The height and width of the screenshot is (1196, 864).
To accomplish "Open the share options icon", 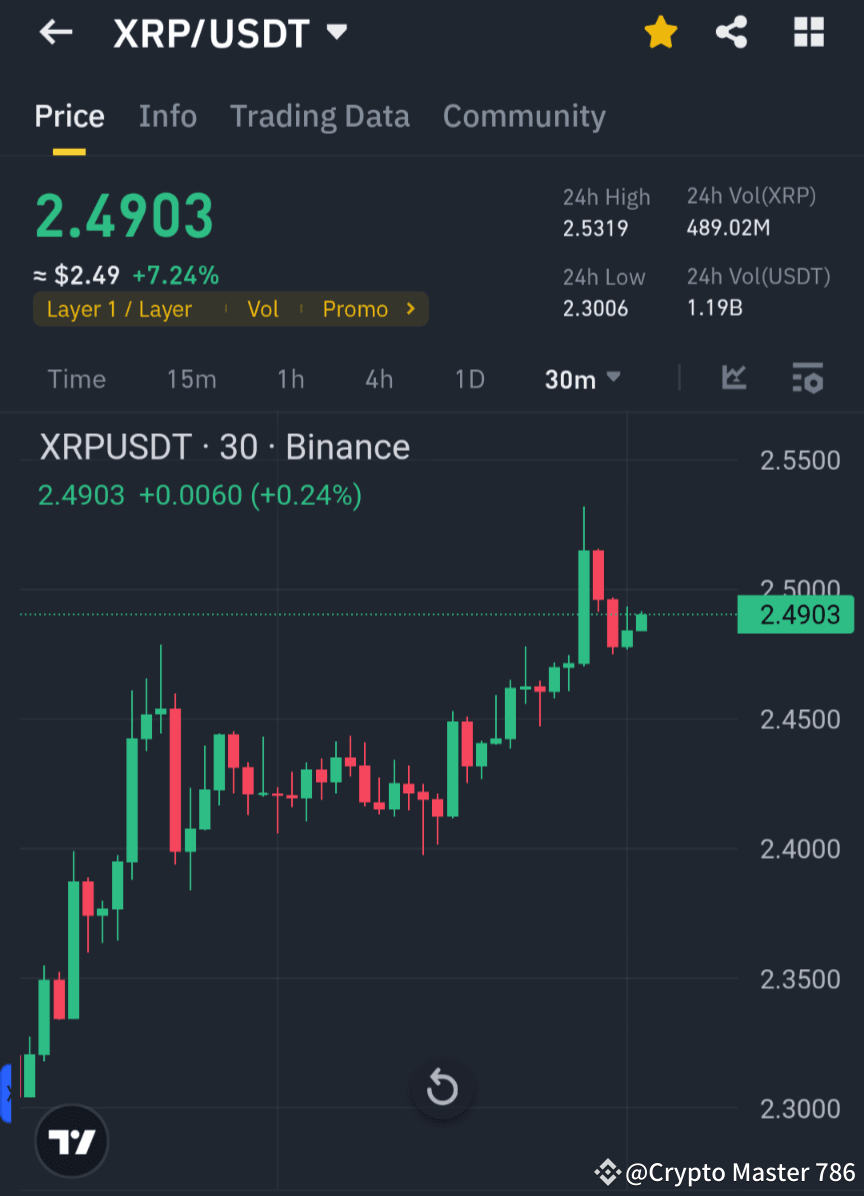I will 731,32.
